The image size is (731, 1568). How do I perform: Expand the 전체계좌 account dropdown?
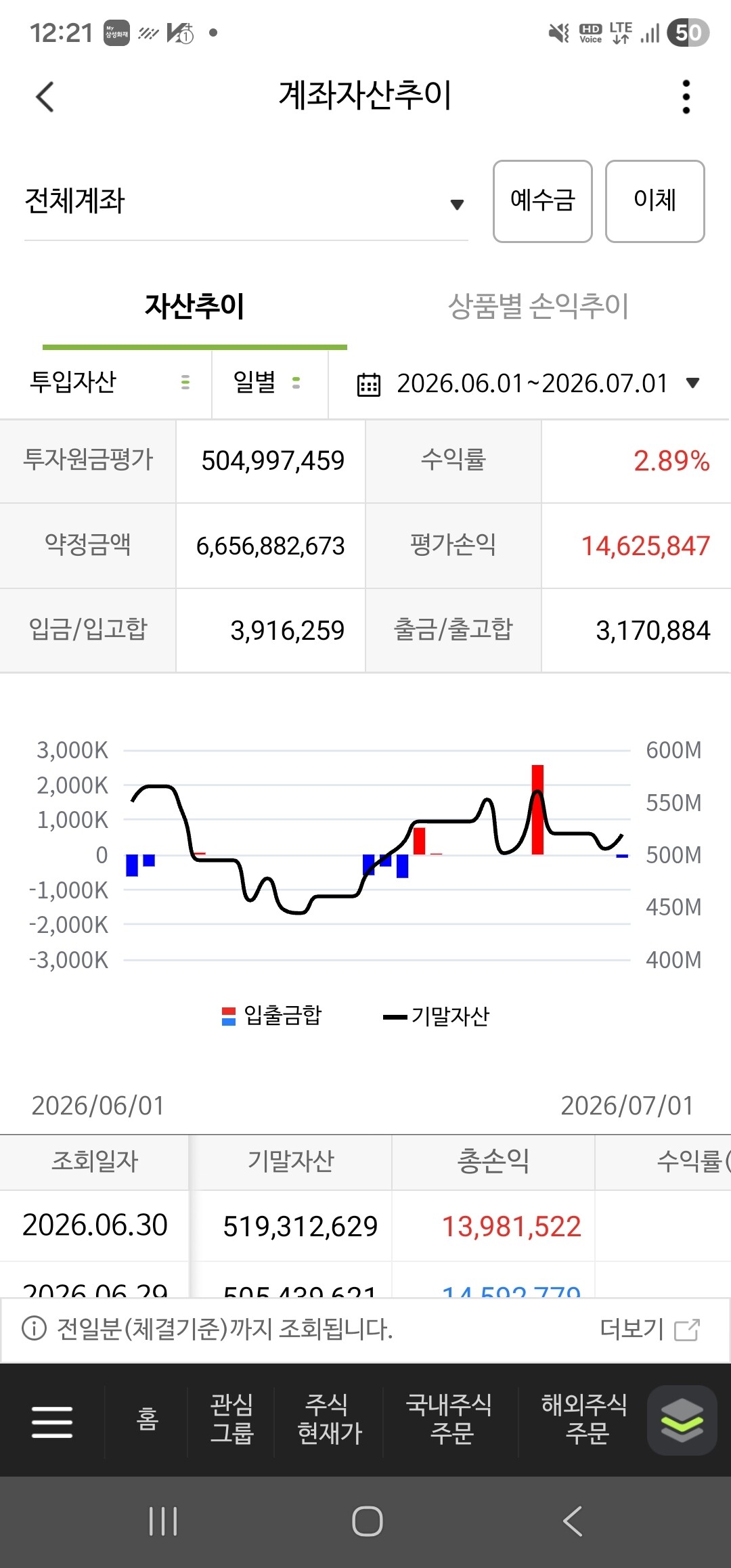click(x=246, y=202)
